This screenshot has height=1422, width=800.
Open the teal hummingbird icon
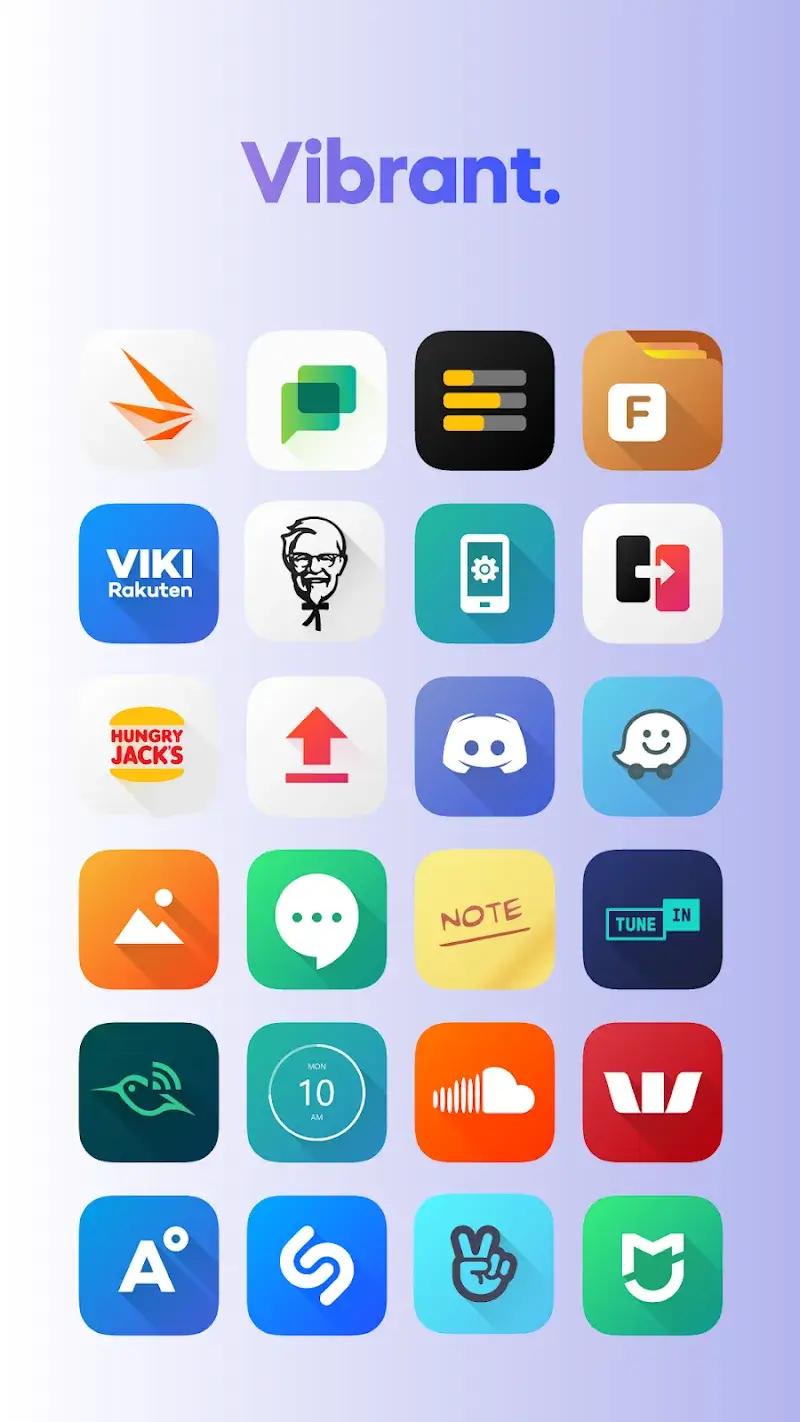(x=147, y=1093)
